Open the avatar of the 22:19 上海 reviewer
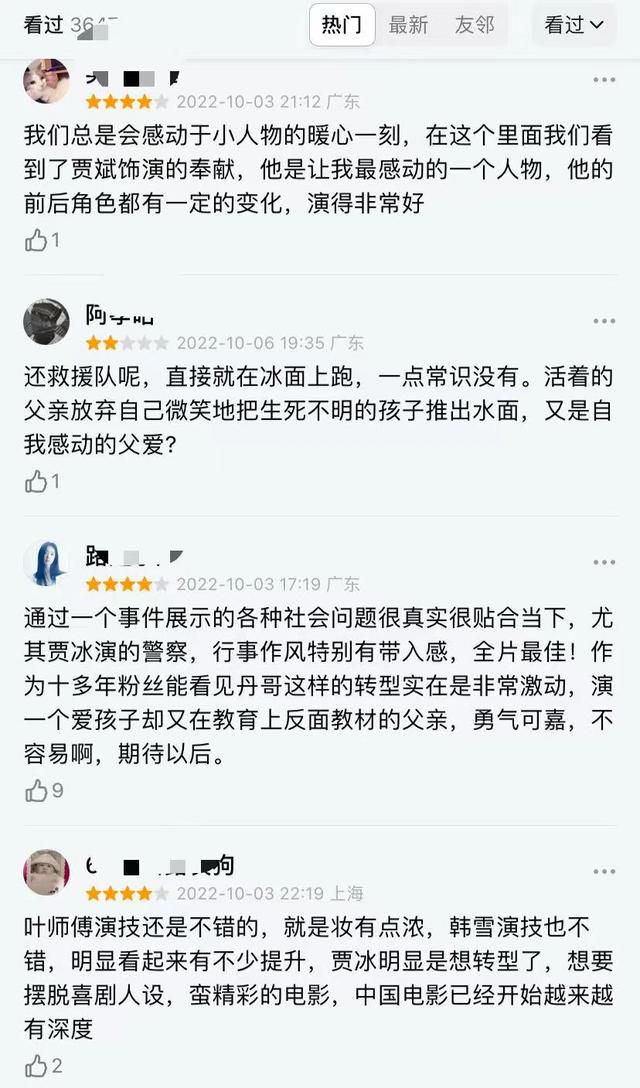This screenshot has width=640, height=1088. (47, 873)
